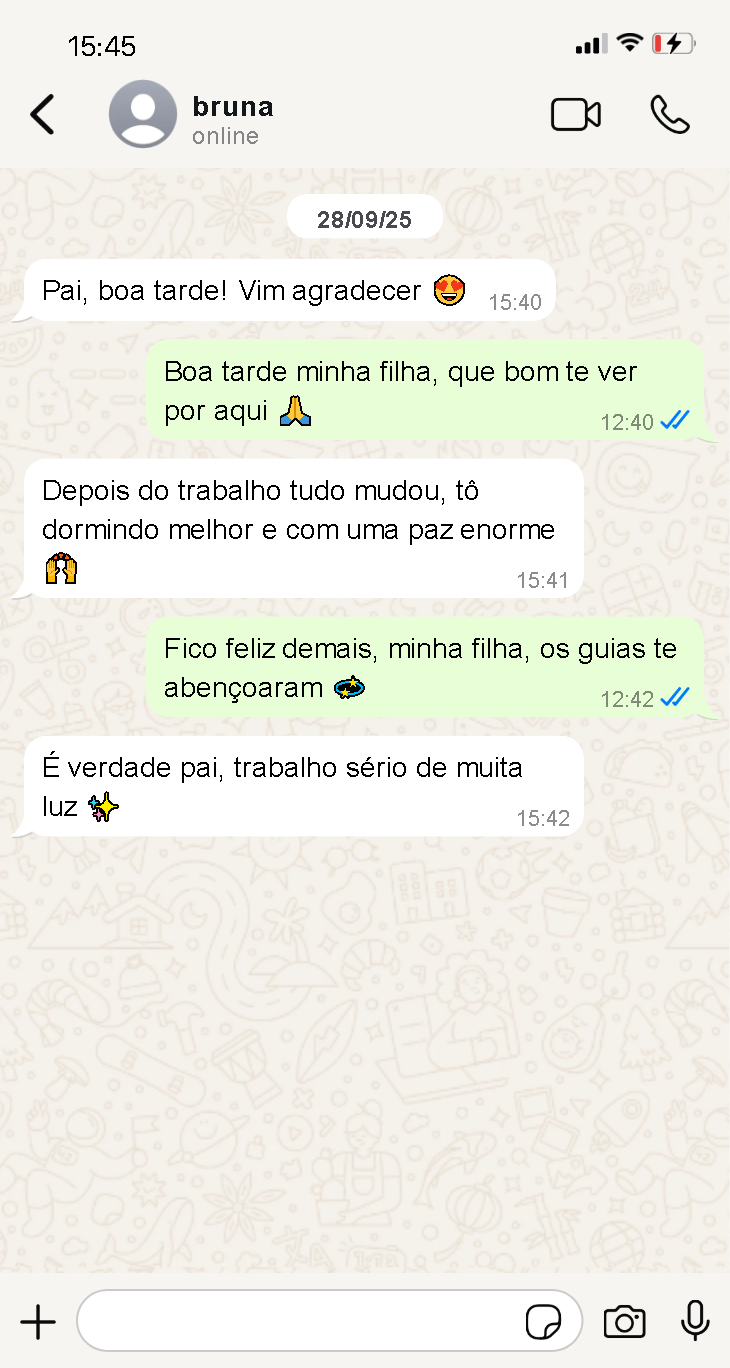Open the camera to send a photo
730x1368 pixels.
(x=624, y=1322)
